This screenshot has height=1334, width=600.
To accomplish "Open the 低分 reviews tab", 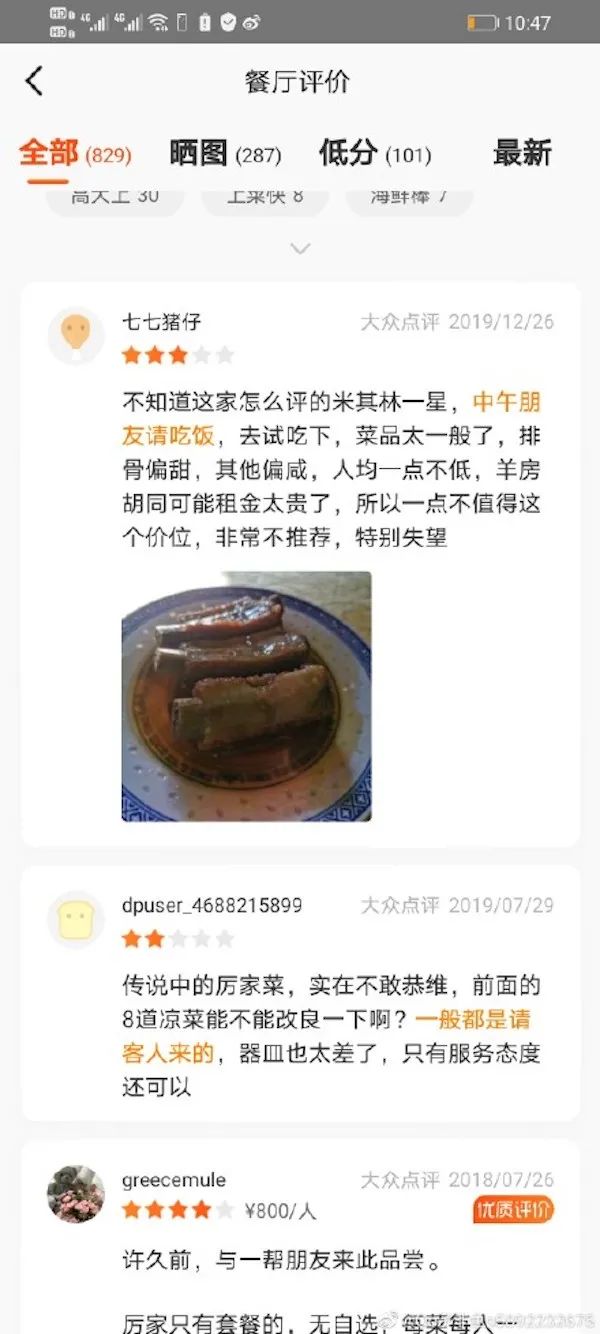I will click(x=375, y=154).
